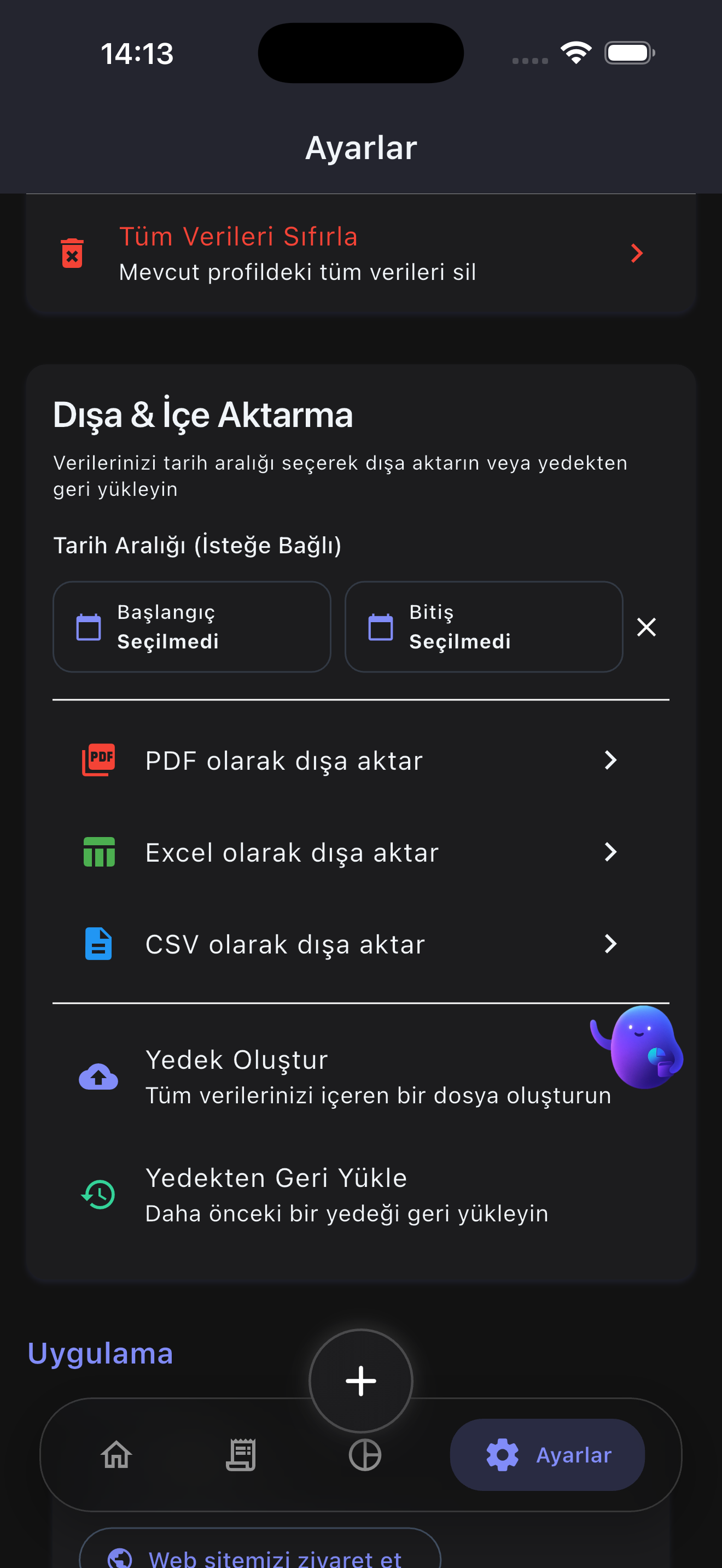Tap the floating plus button above the navigation
The image size is (722, 1568).
[x=360, y=1382]
